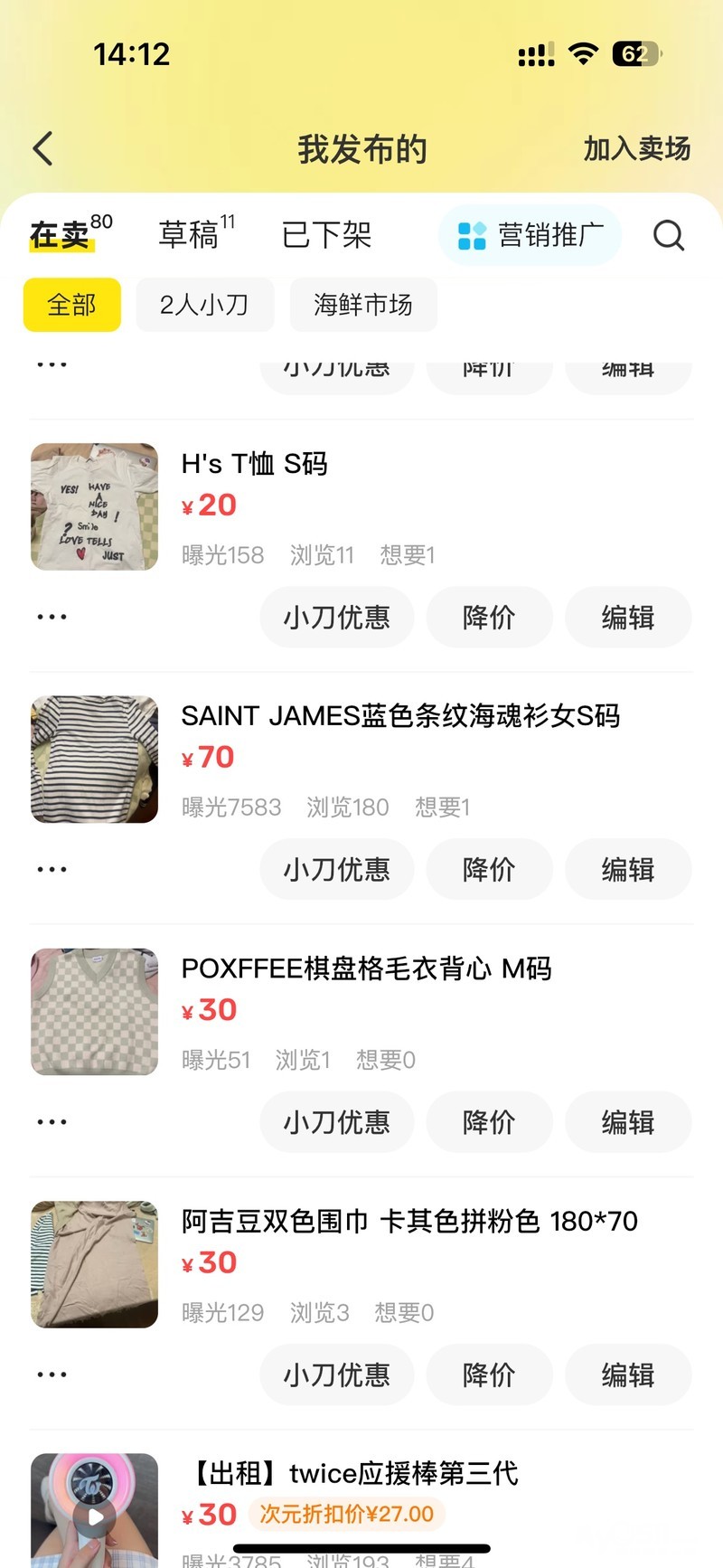Set 小刀优惠 for H's T恤 S码
Screen dimensions: 723x1568
coord(337,618)
